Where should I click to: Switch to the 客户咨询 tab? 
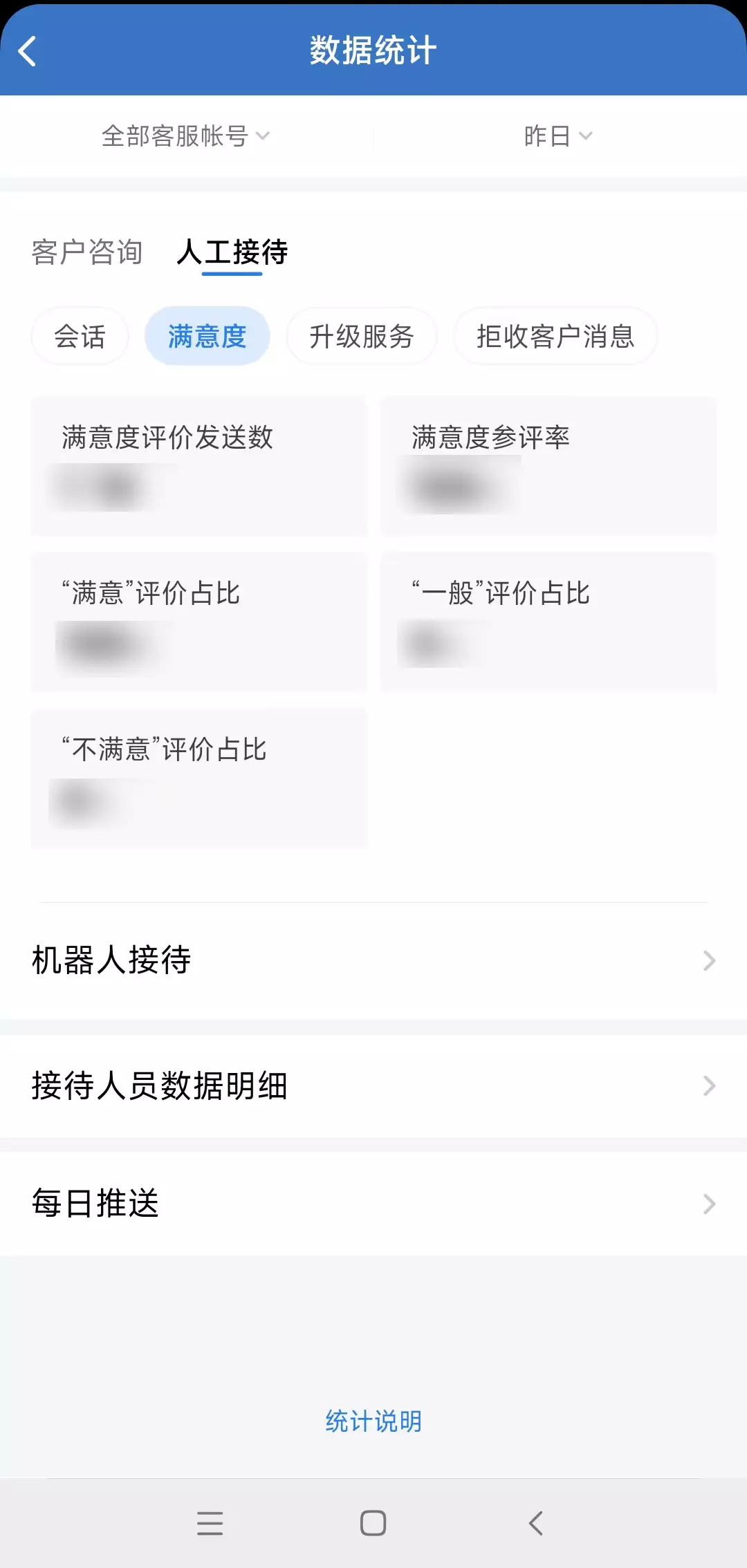pyautogui.click(x=87, y=252)
